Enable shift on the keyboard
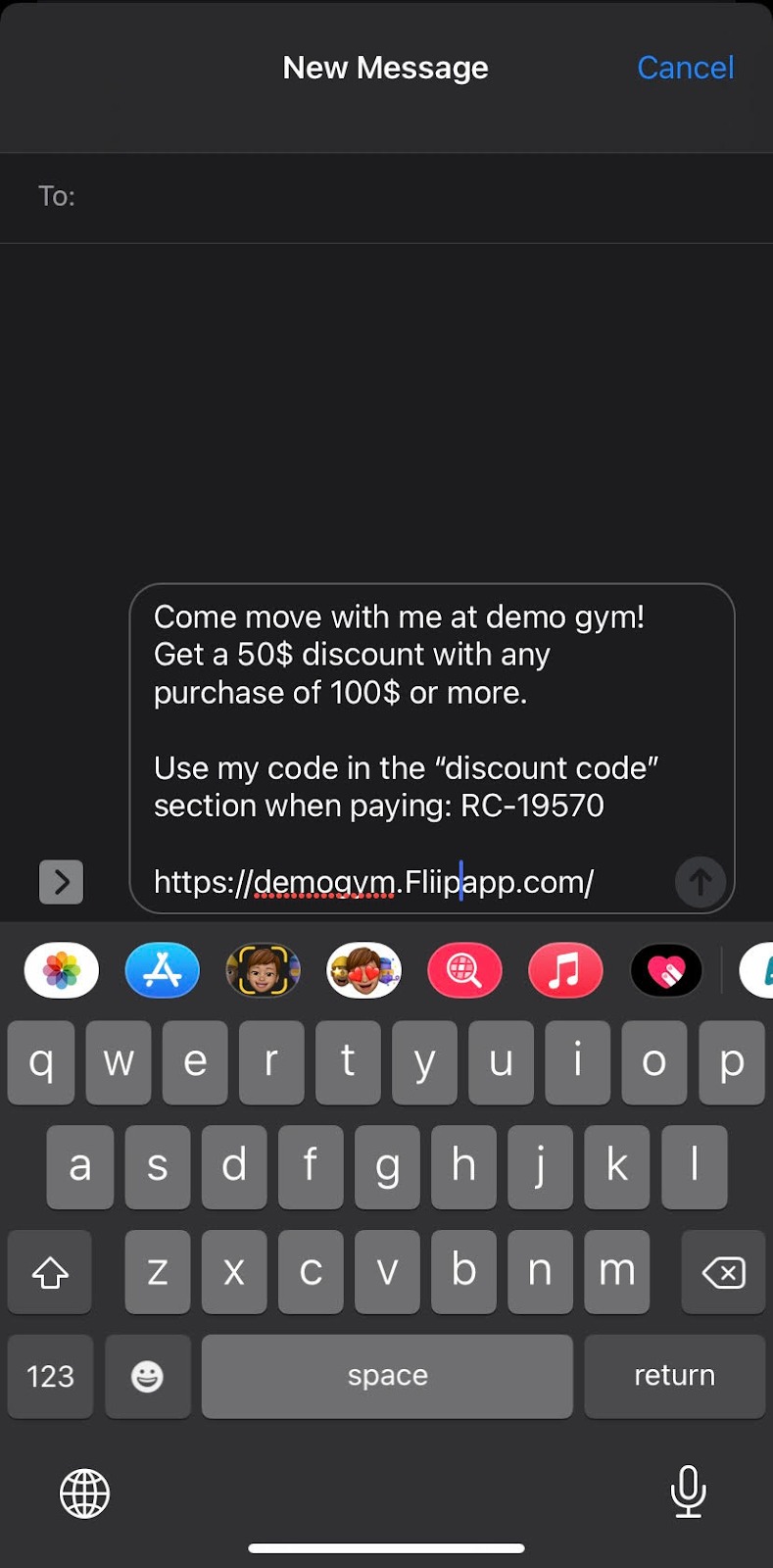 [x=50, y=1272]
